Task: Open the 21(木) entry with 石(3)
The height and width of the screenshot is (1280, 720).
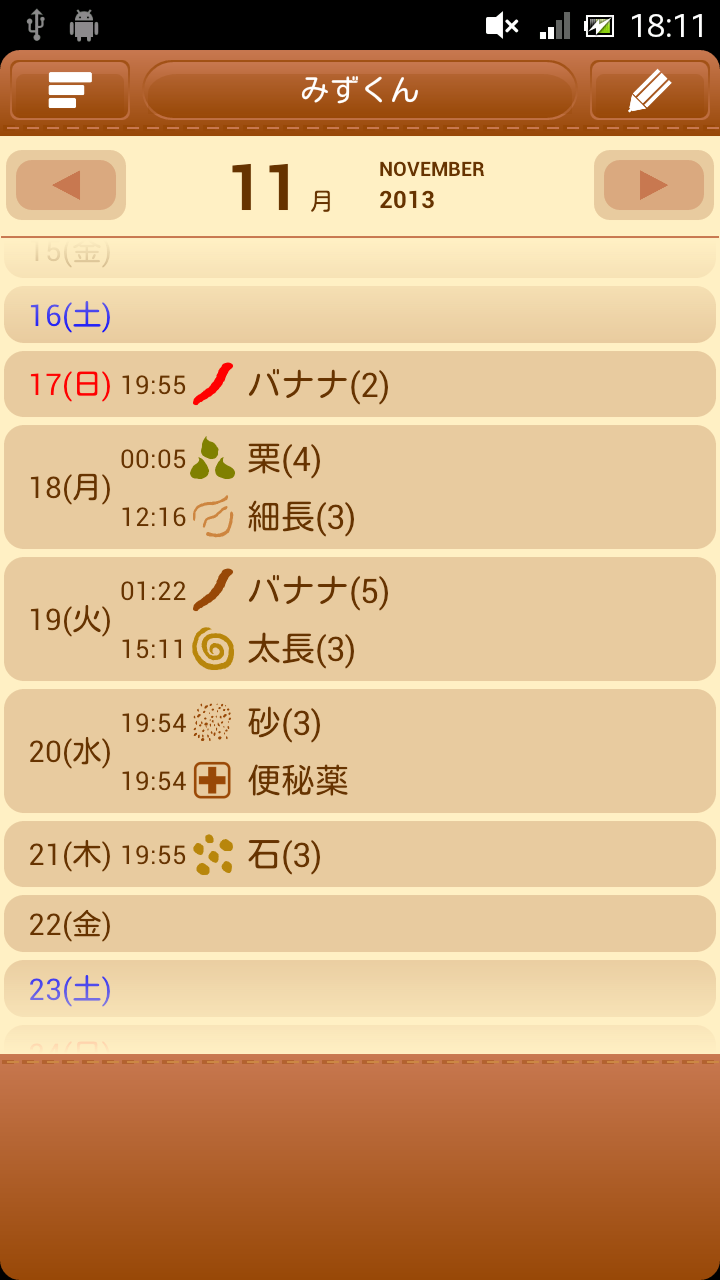Action: [360, 855]
